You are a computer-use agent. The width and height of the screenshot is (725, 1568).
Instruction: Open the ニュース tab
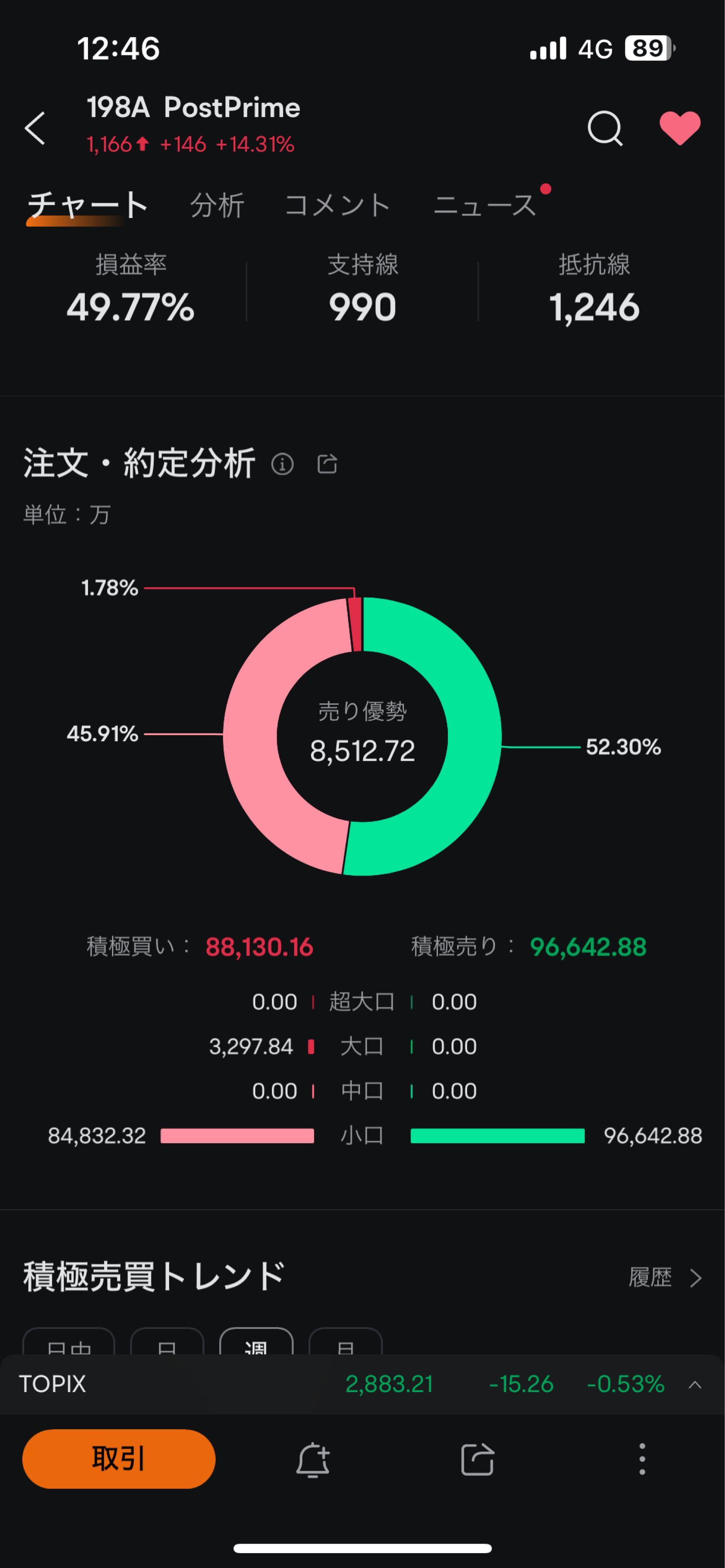point(484,205)
